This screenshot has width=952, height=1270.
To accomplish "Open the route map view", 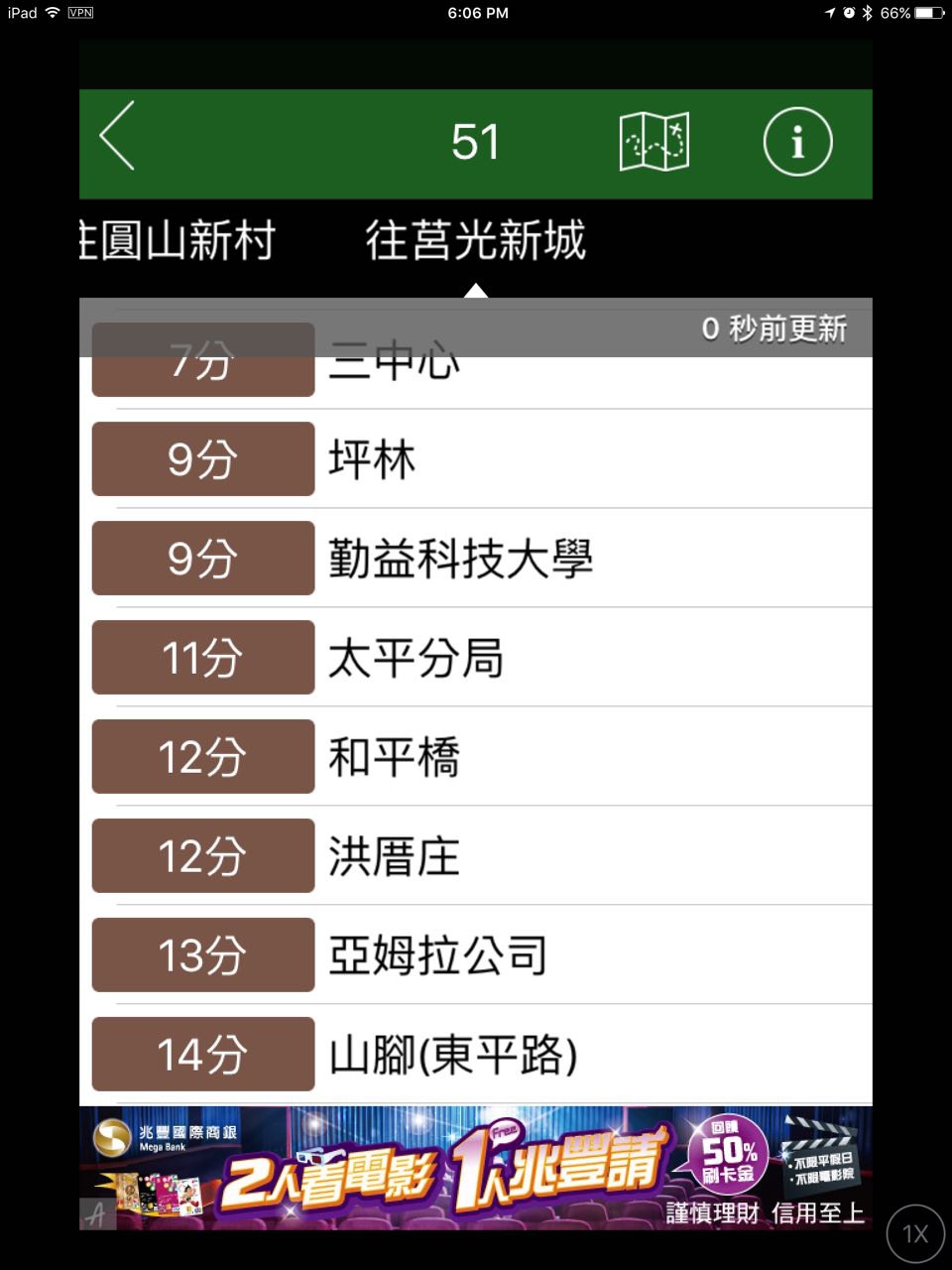I will pos(654,142).
